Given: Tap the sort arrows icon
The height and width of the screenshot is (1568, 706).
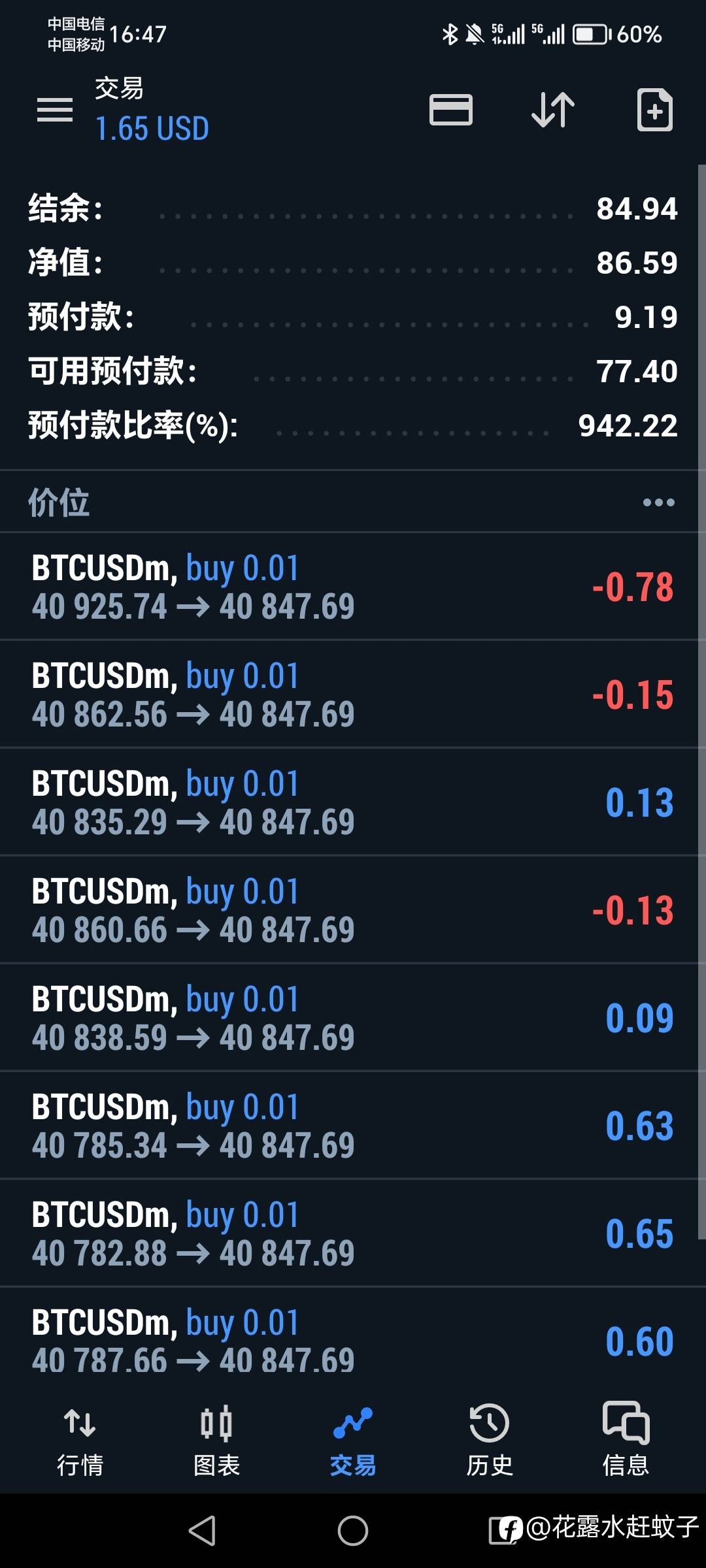Looking at the screenshot, I should pos(552,110).
